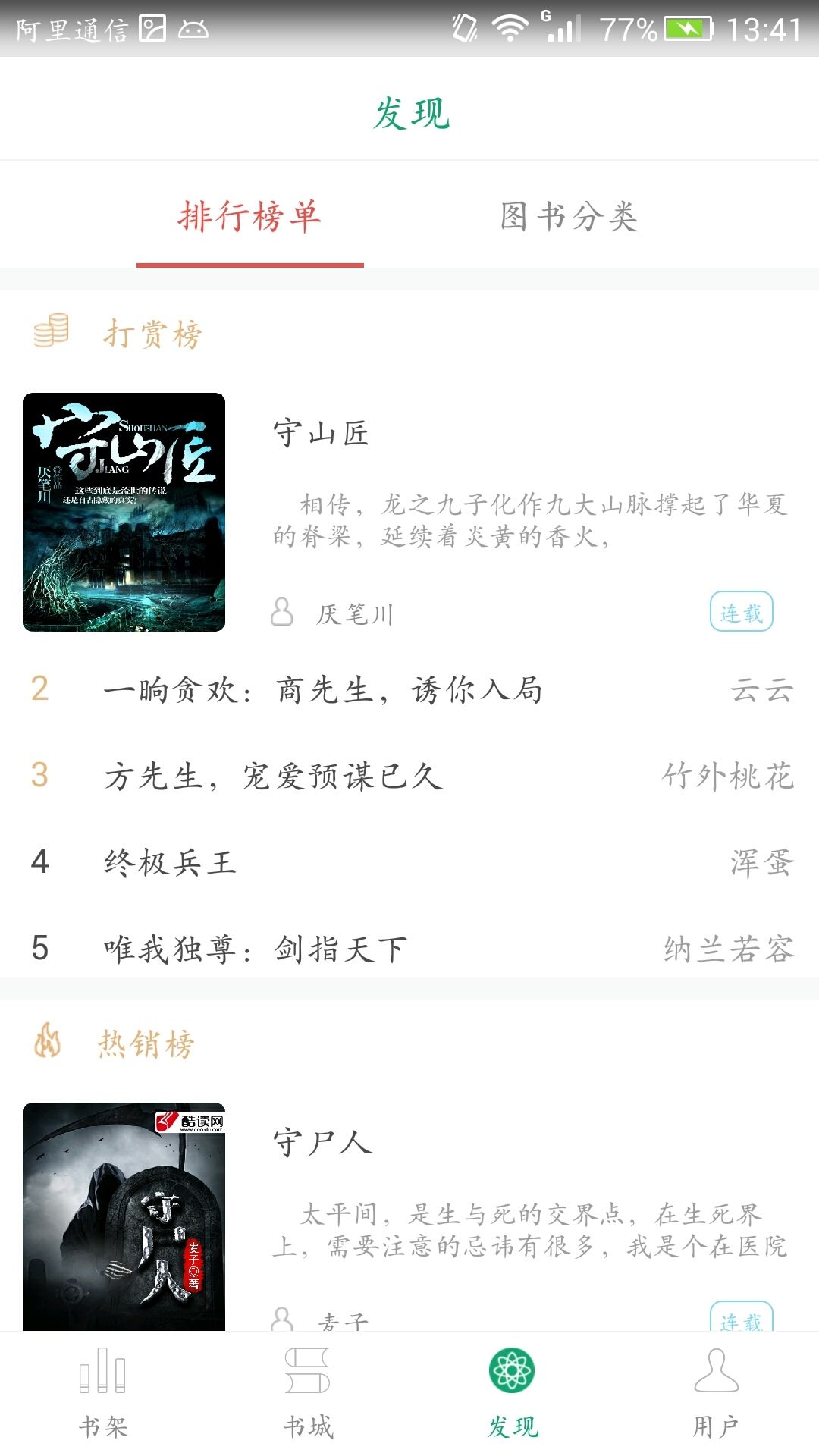Switch to the 图书分类 tab
The width and height of the screenshot is (819, 1456).
tap(569, 218)
